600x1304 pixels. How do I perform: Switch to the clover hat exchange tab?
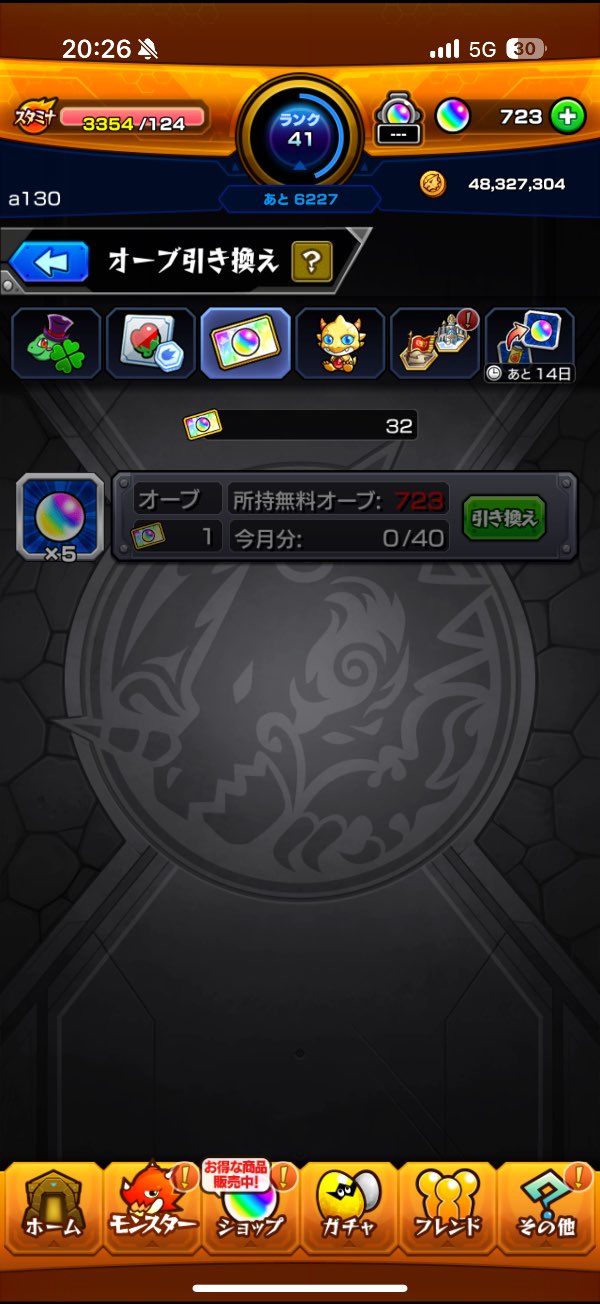(56, 343)
